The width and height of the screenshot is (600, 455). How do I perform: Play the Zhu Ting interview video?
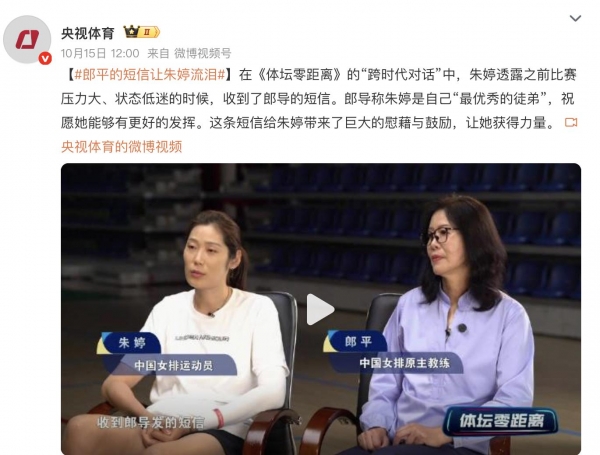click(x=320, y=310)
